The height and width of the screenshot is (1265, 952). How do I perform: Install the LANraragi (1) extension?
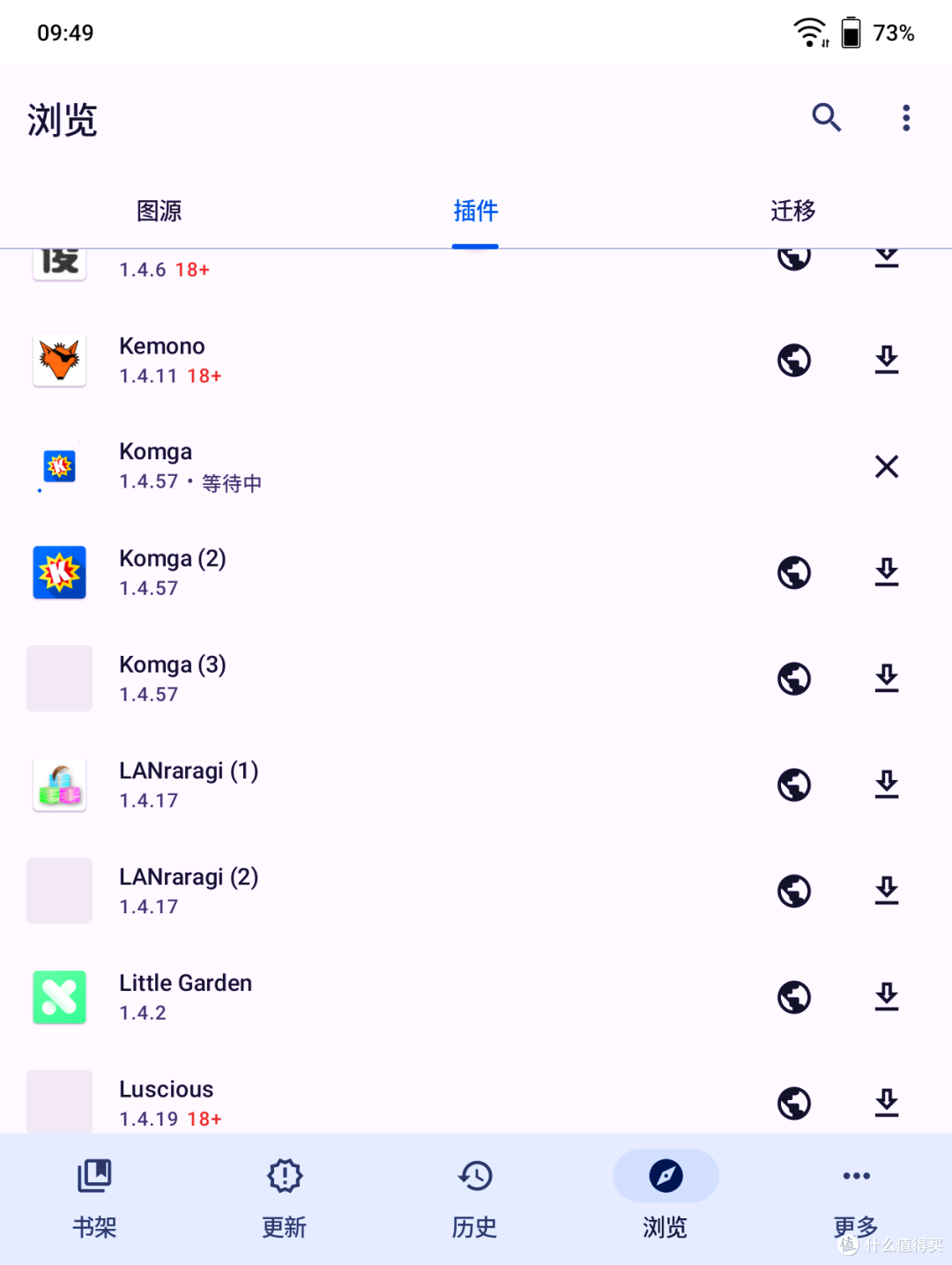(x=886, y=785)
